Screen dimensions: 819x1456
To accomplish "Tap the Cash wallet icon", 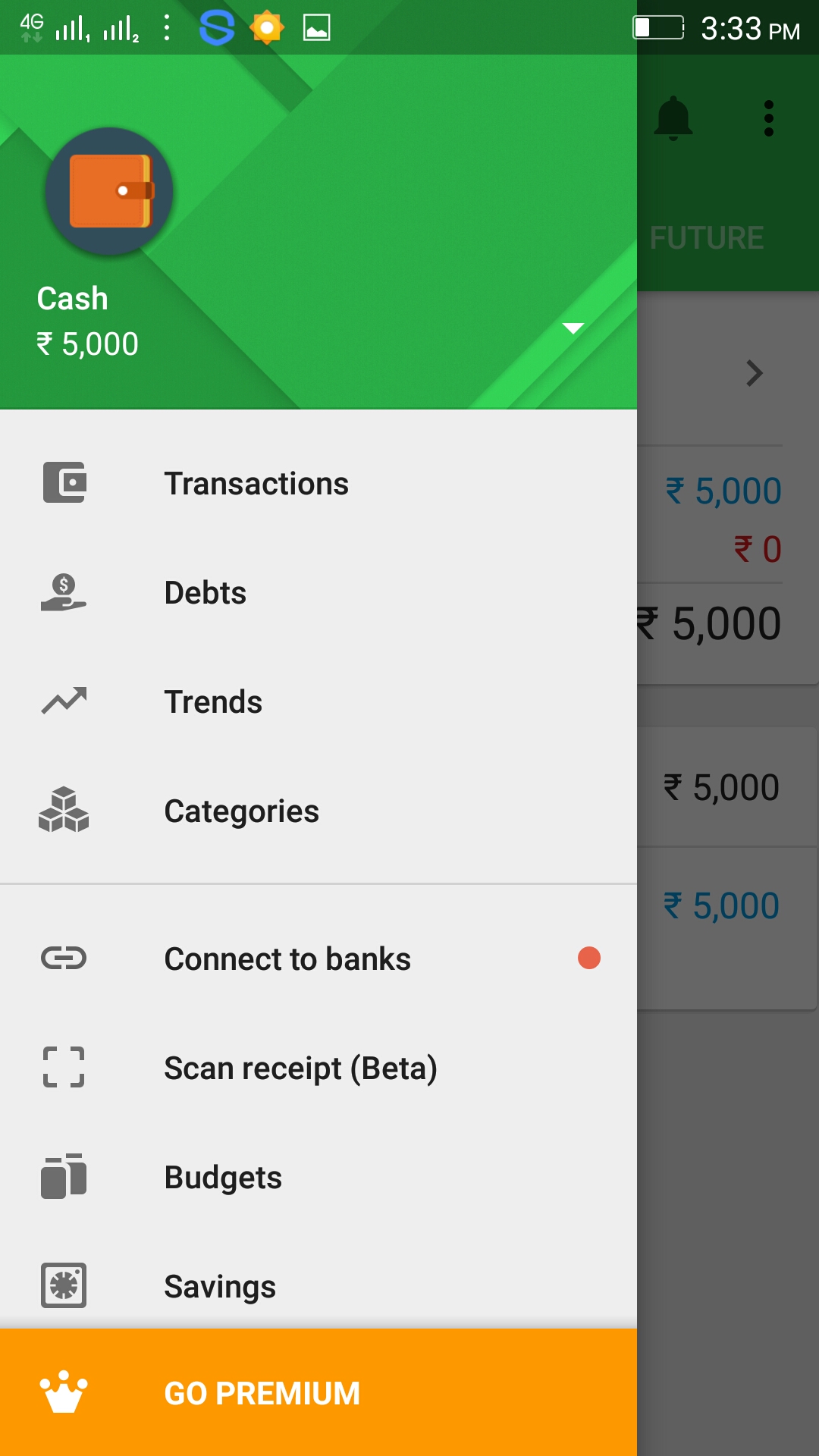I will (x=110, y=192).
